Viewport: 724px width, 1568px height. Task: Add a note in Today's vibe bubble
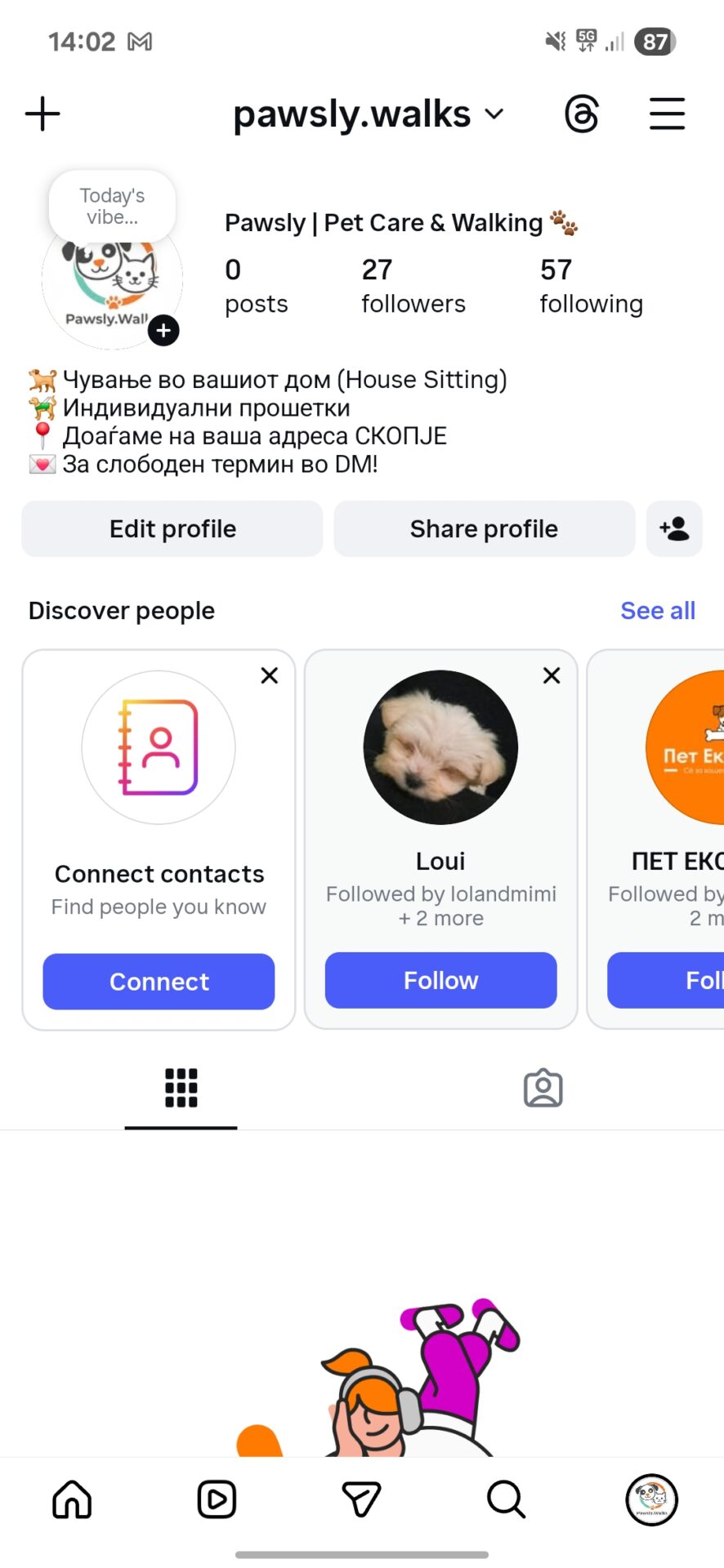pos(112,206)
